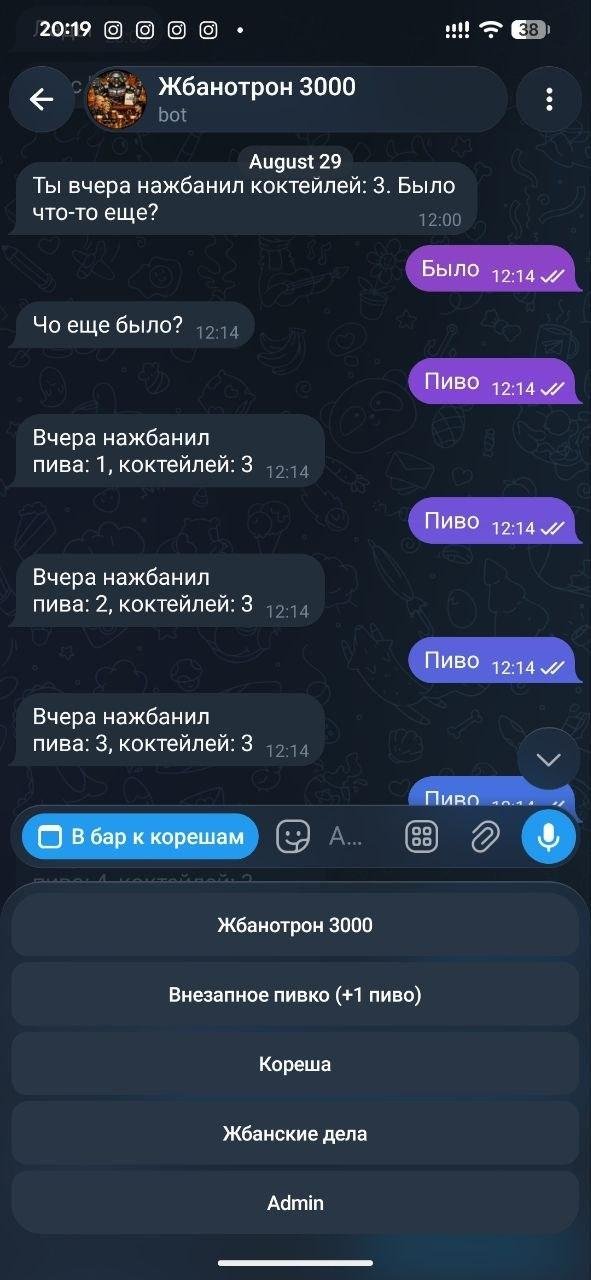The height and width of the screenshot is (1280, 591).
Task: Record a voice message with microphone
Action: click(548, 837)
